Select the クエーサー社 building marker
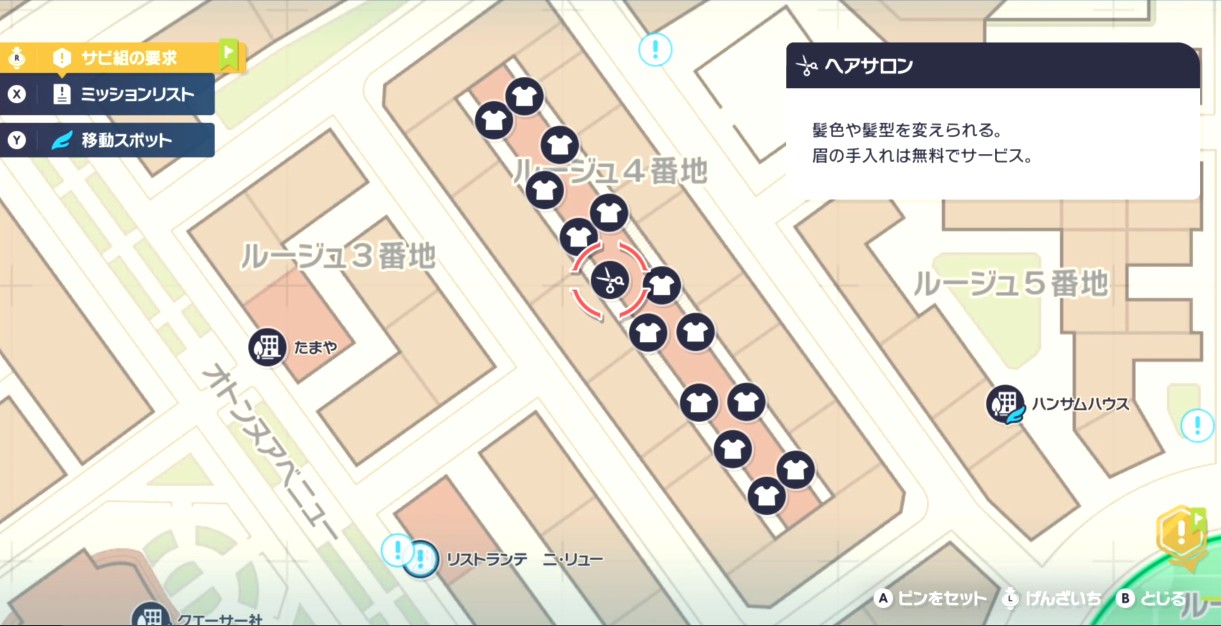1221x626 pixels. [x=150, y=615]
